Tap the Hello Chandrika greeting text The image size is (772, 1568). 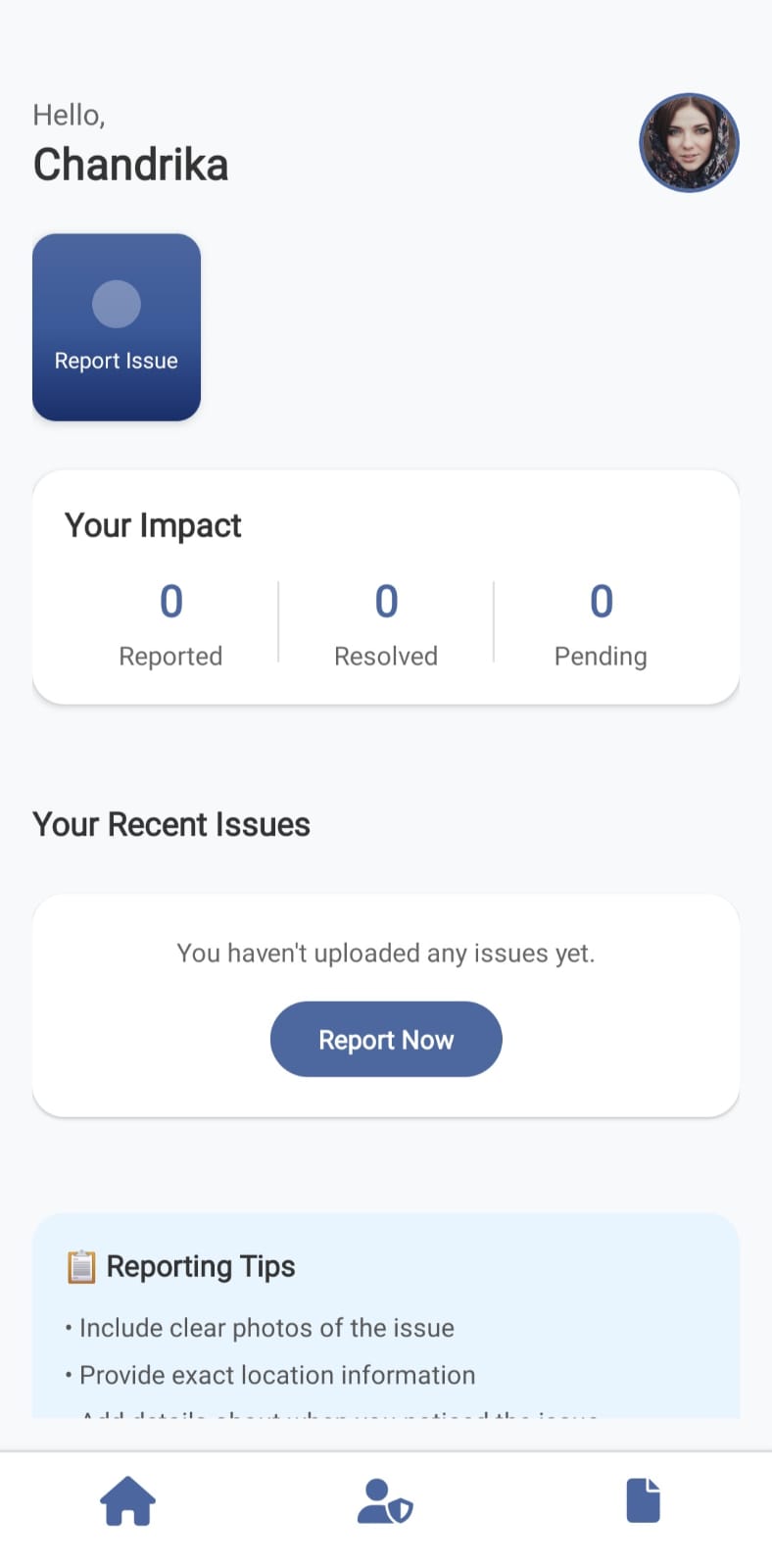coord(130,142)
